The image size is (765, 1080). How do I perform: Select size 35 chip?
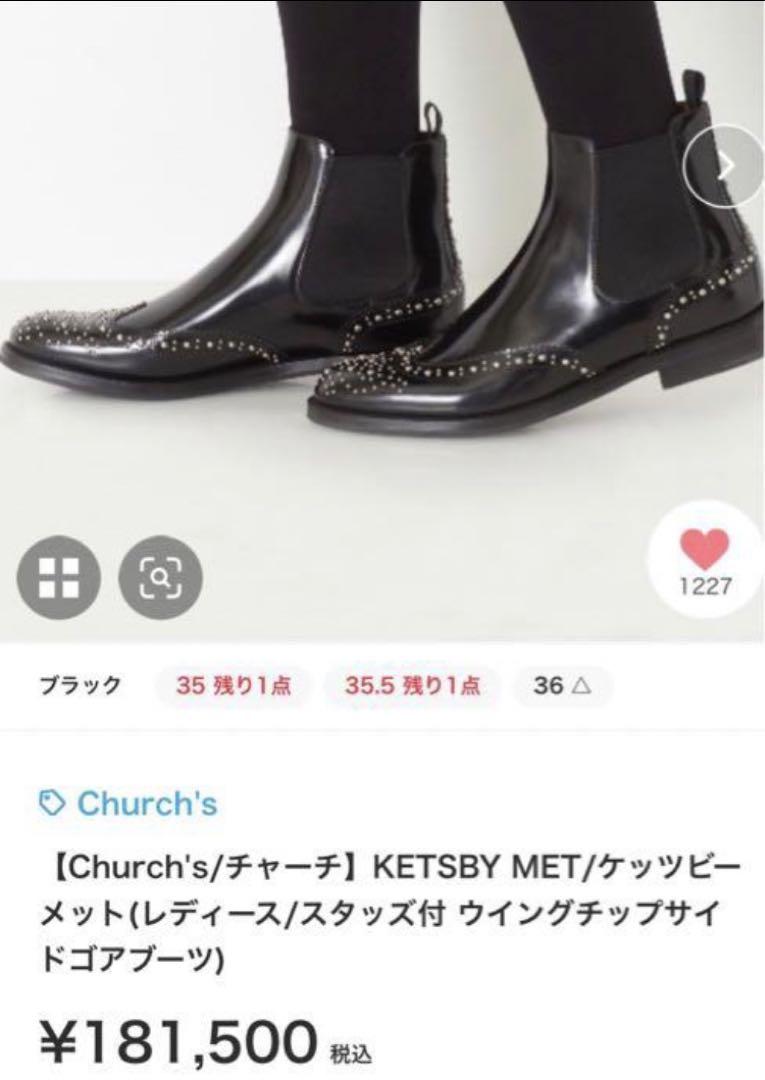coord(233,686)
